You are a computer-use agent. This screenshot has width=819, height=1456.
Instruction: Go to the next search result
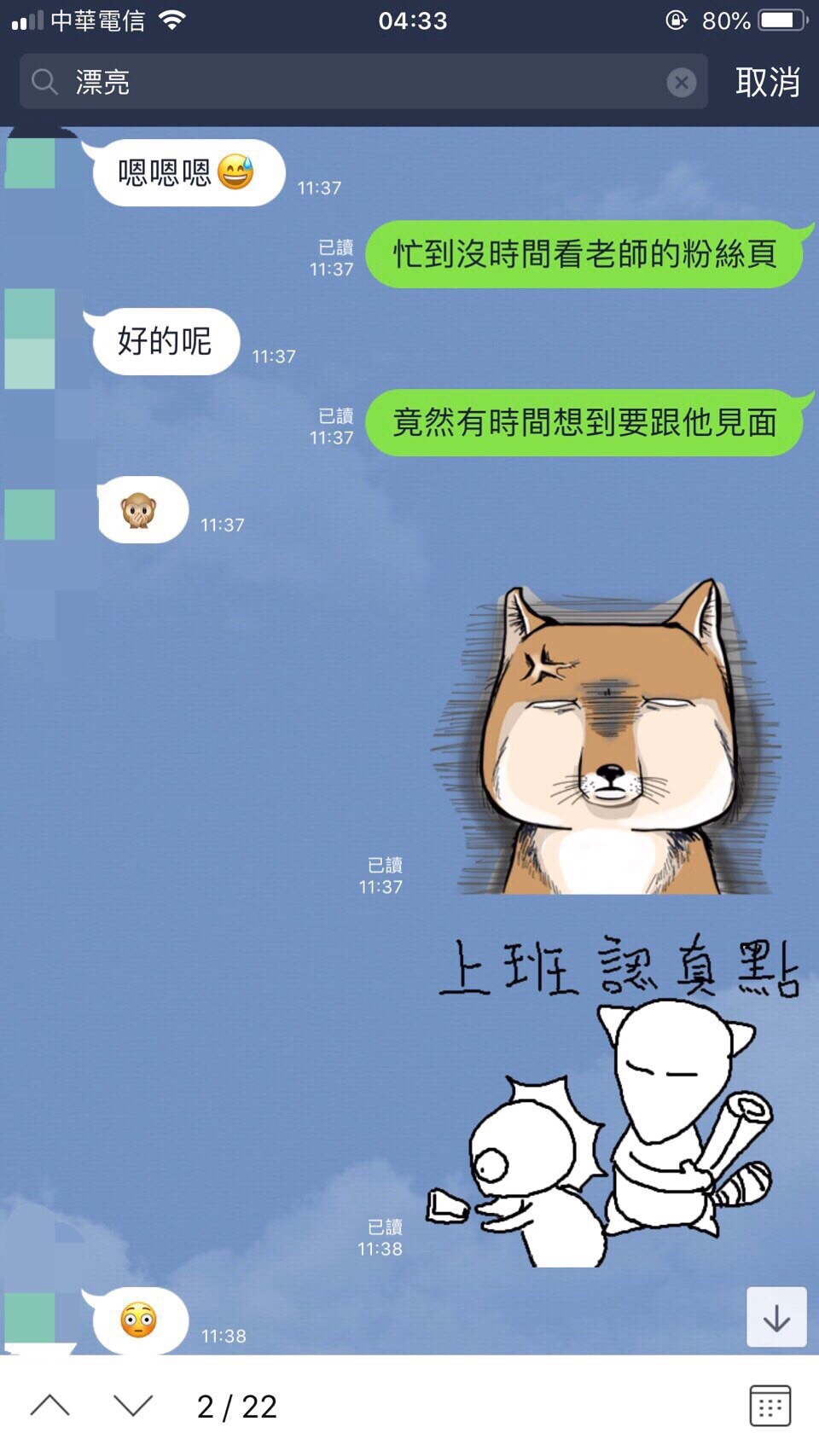pos(133,1407)
